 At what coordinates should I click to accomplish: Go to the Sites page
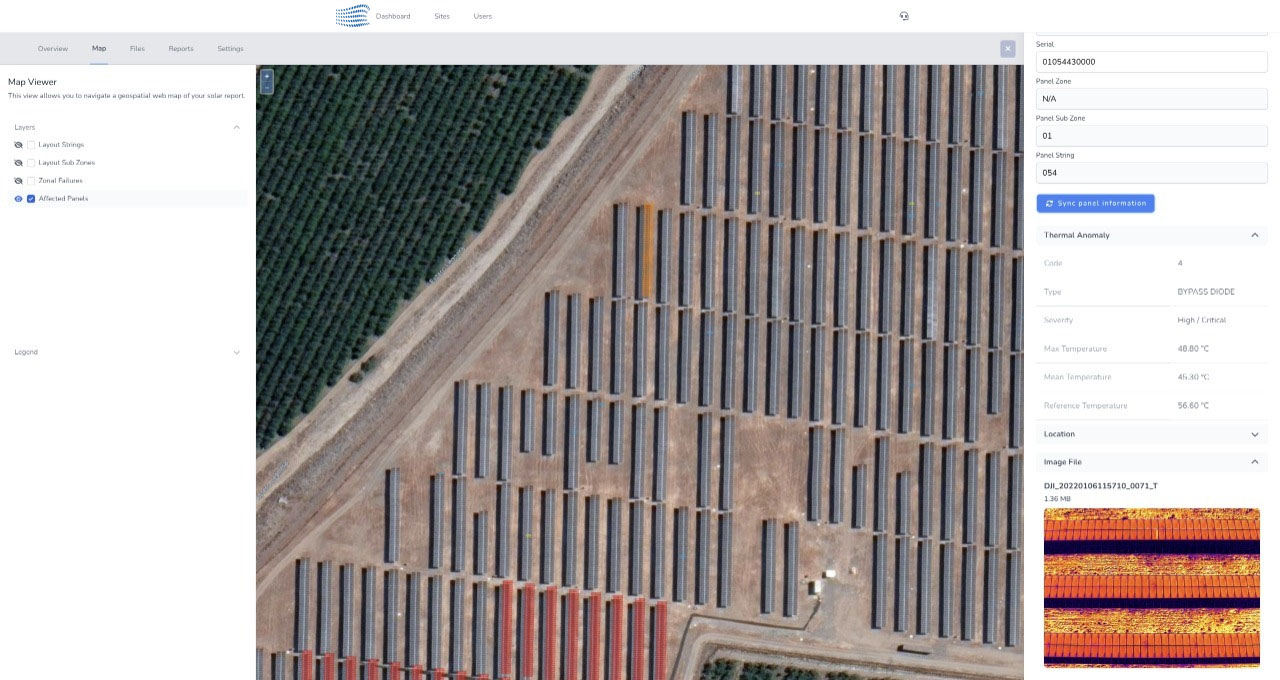coord(442,16)
